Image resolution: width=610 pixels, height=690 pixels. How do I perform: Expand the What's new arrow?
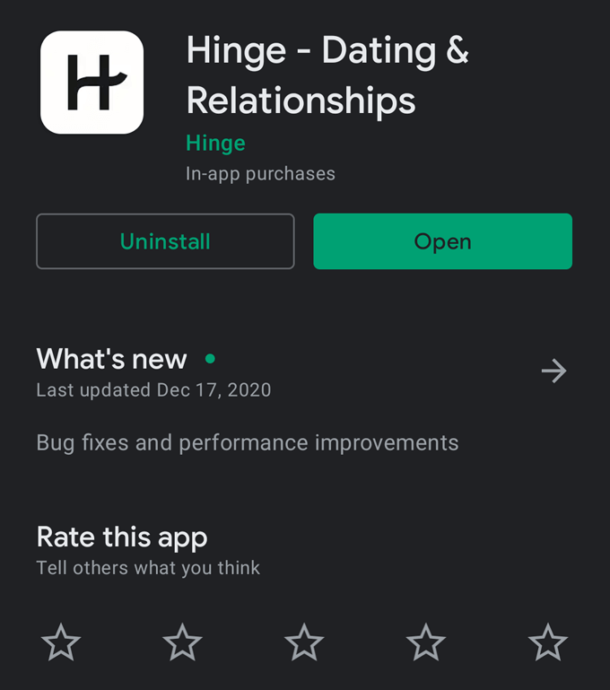click(x=553, y=371)
